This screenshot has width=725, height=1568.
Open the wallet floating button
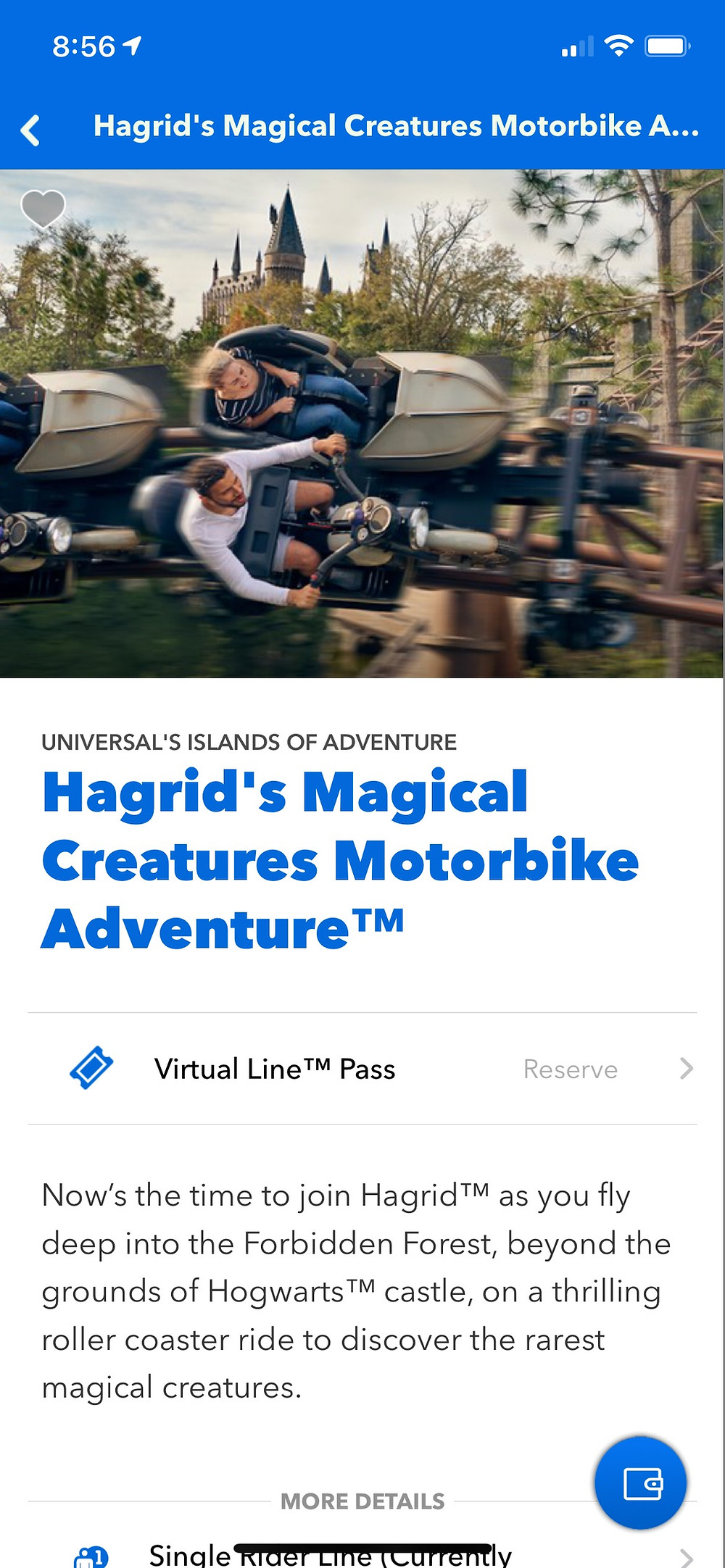tap(640, 1482)
